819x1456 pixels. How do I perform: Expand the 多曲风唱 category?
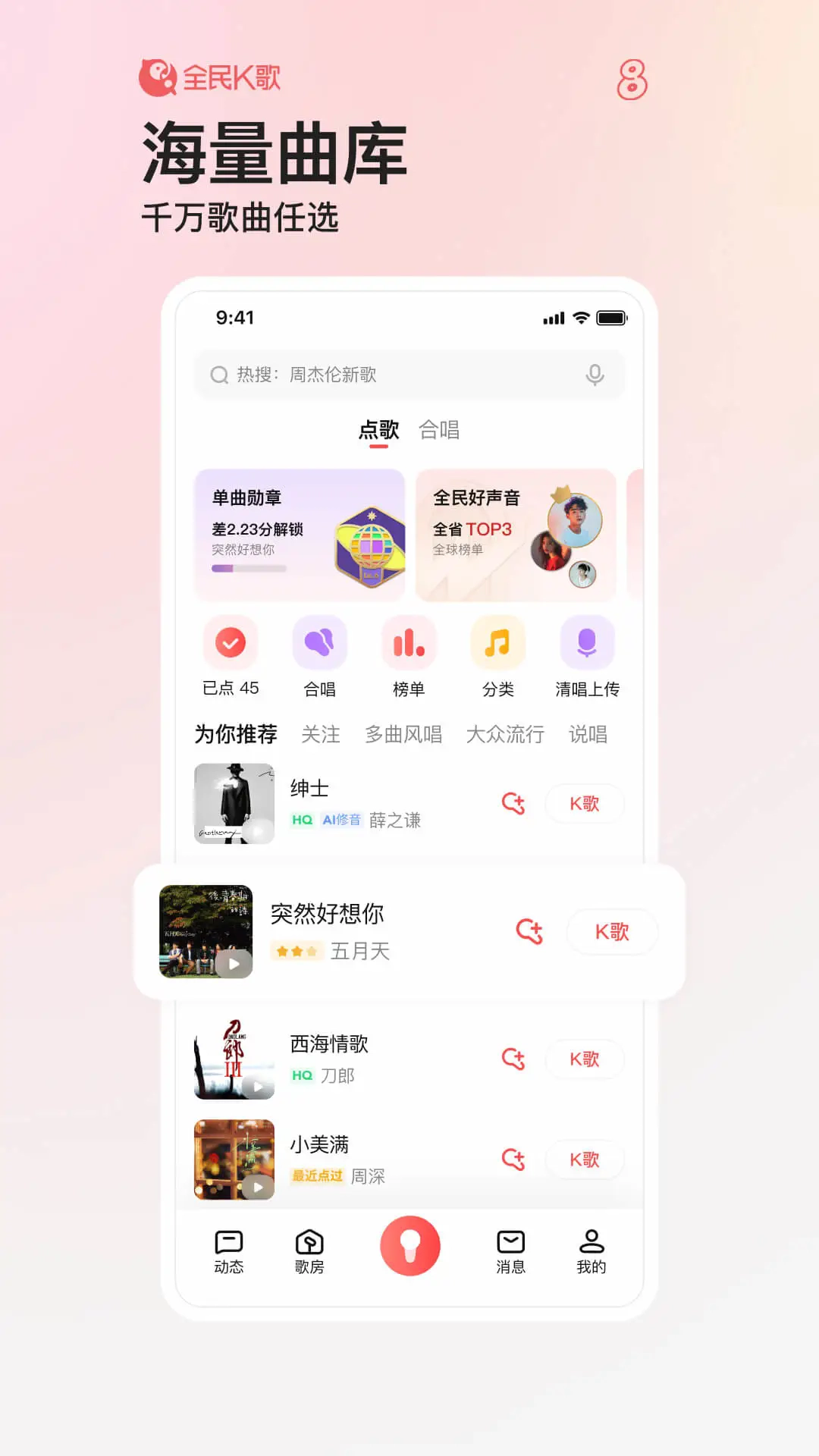pos(404,734)
